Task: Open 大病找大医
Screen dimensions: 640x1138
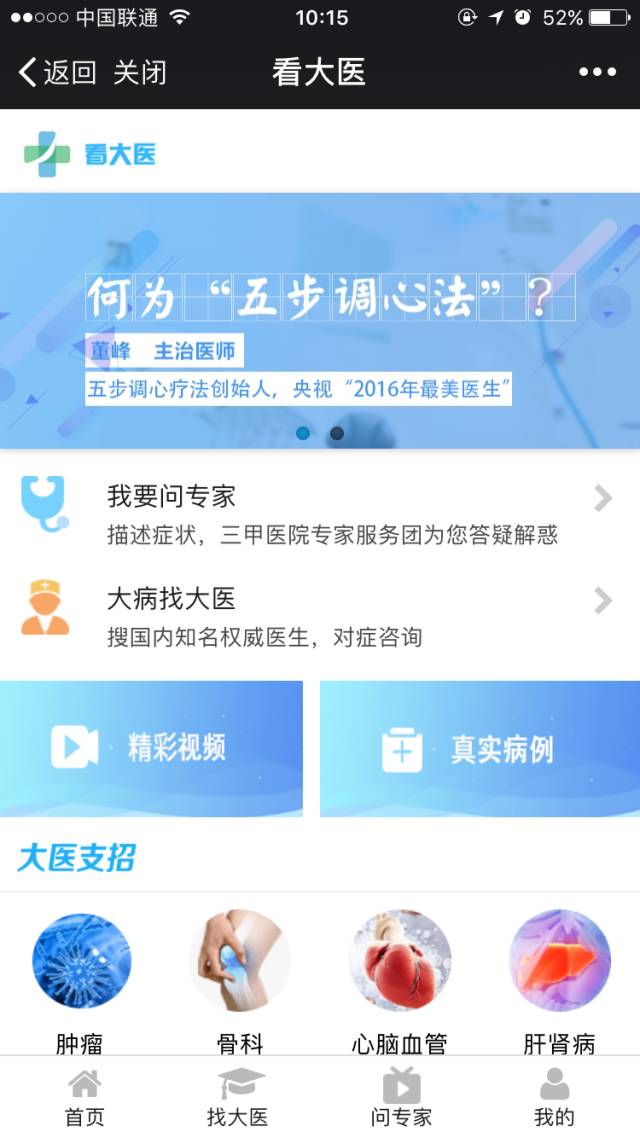Action: 320,616
